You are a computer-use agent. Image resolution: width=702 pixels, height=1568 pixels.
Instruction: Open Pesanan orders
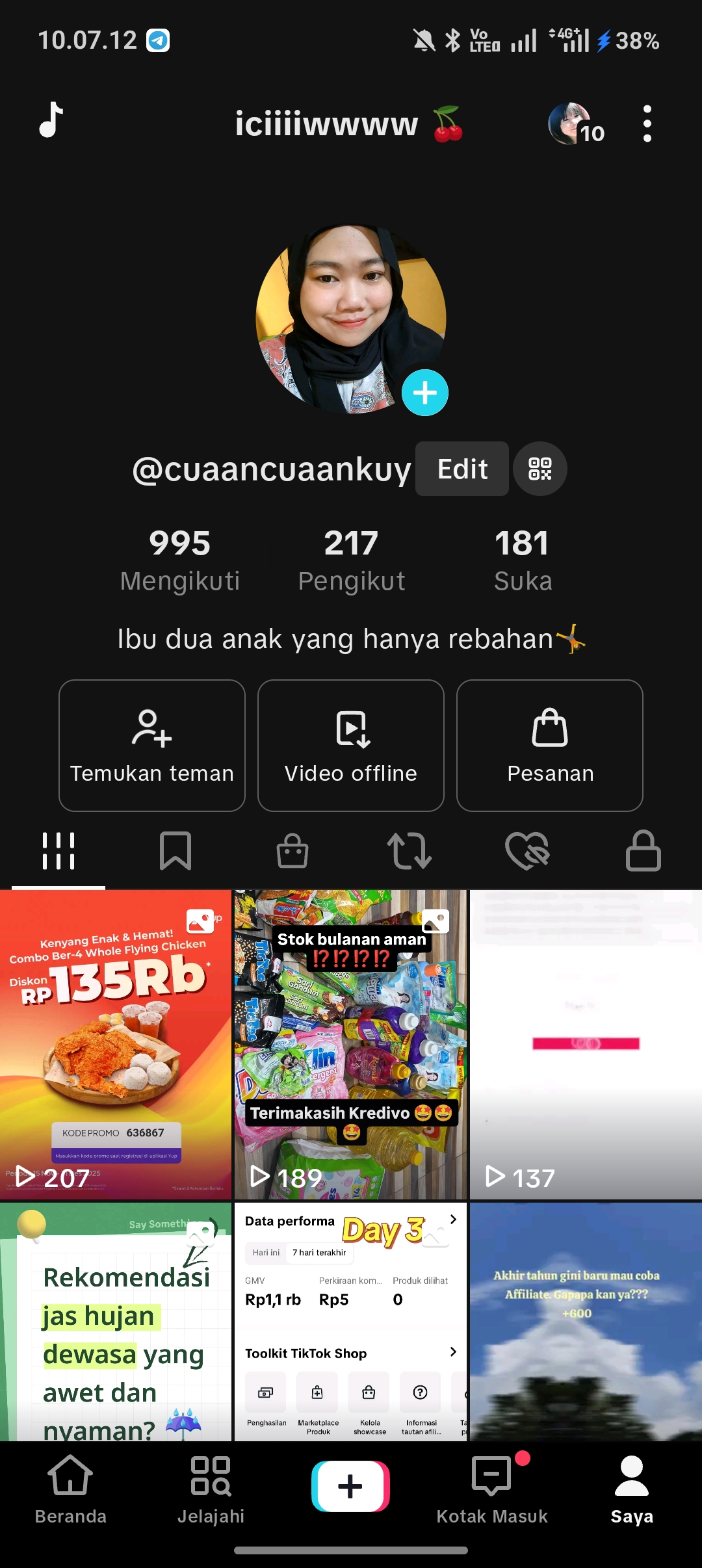pyautogui.click(x=550, y=745)
